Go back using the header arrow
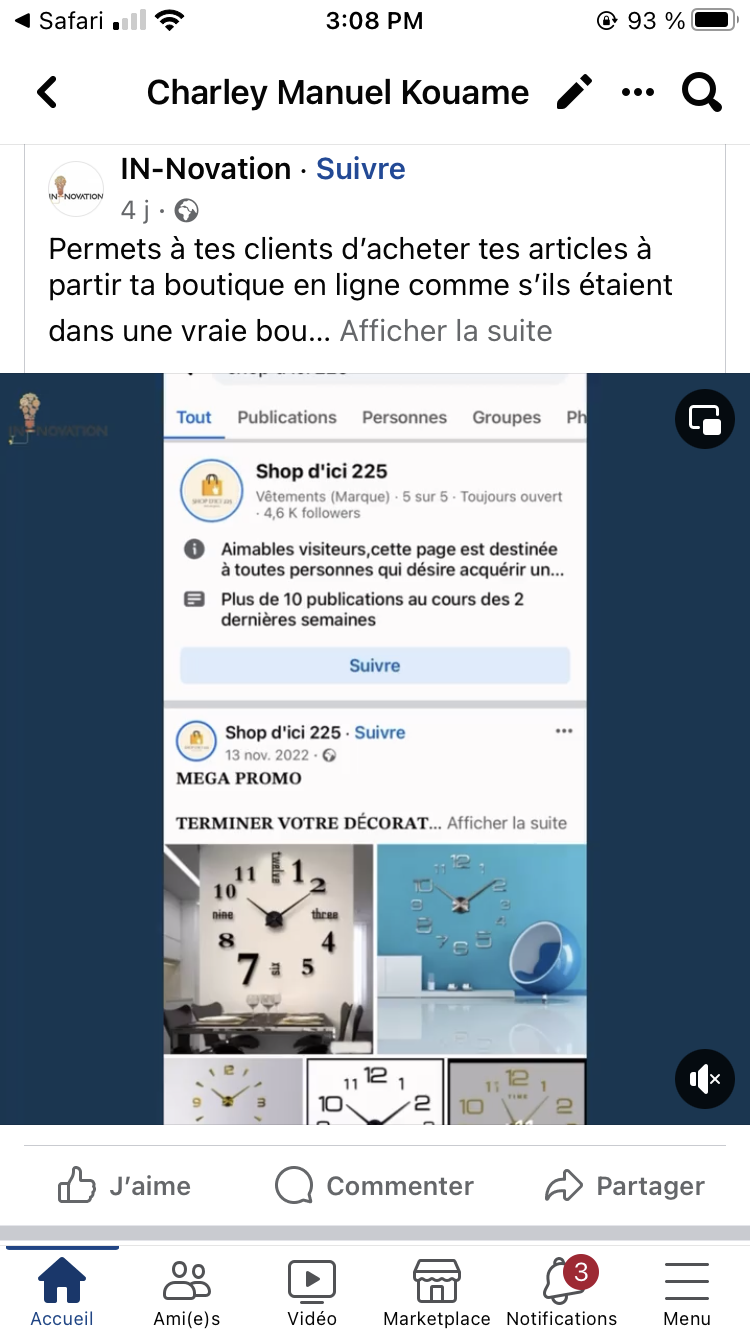The height and width of the screenshot is (1334, 750). coord(47,93)
